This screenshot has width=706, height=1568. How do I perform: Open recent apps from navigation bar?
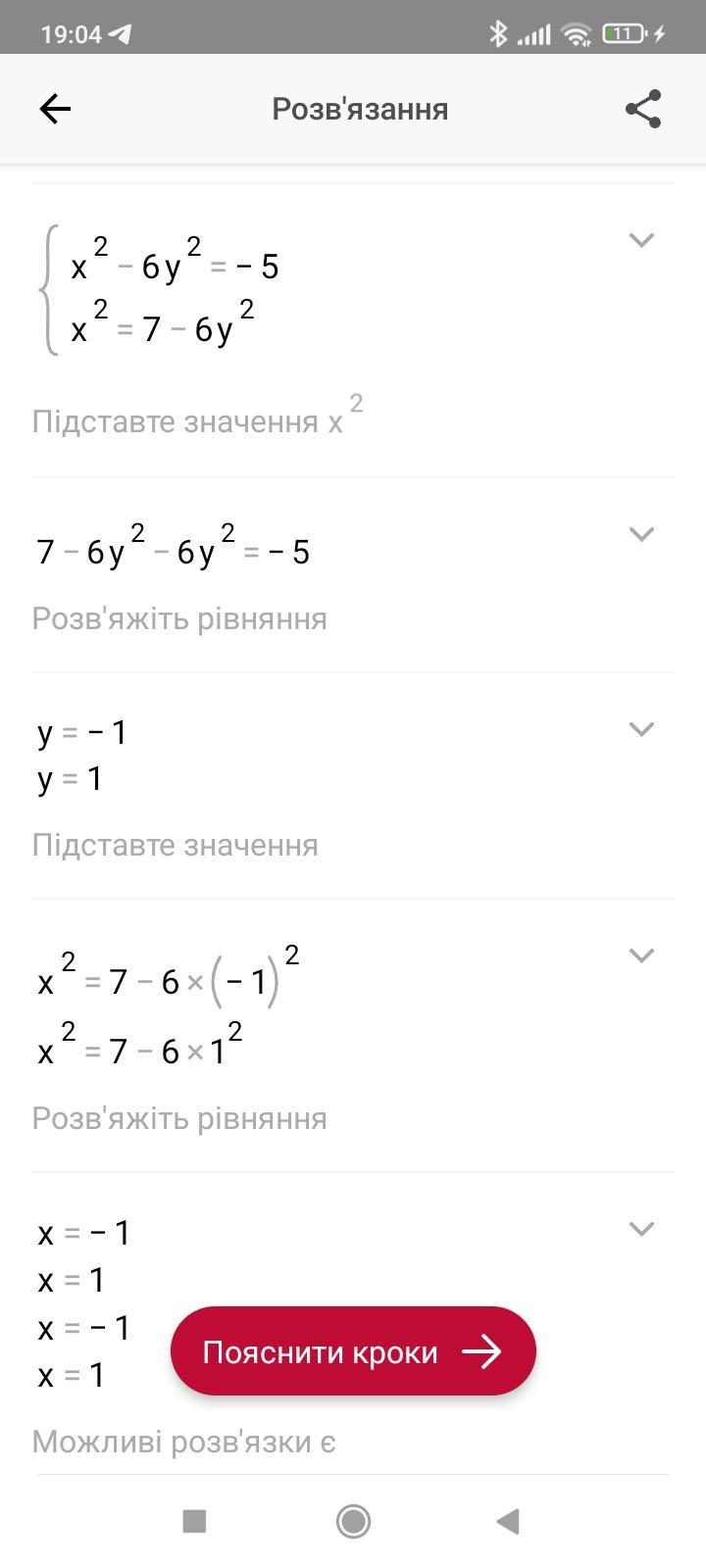(194, 1521)
